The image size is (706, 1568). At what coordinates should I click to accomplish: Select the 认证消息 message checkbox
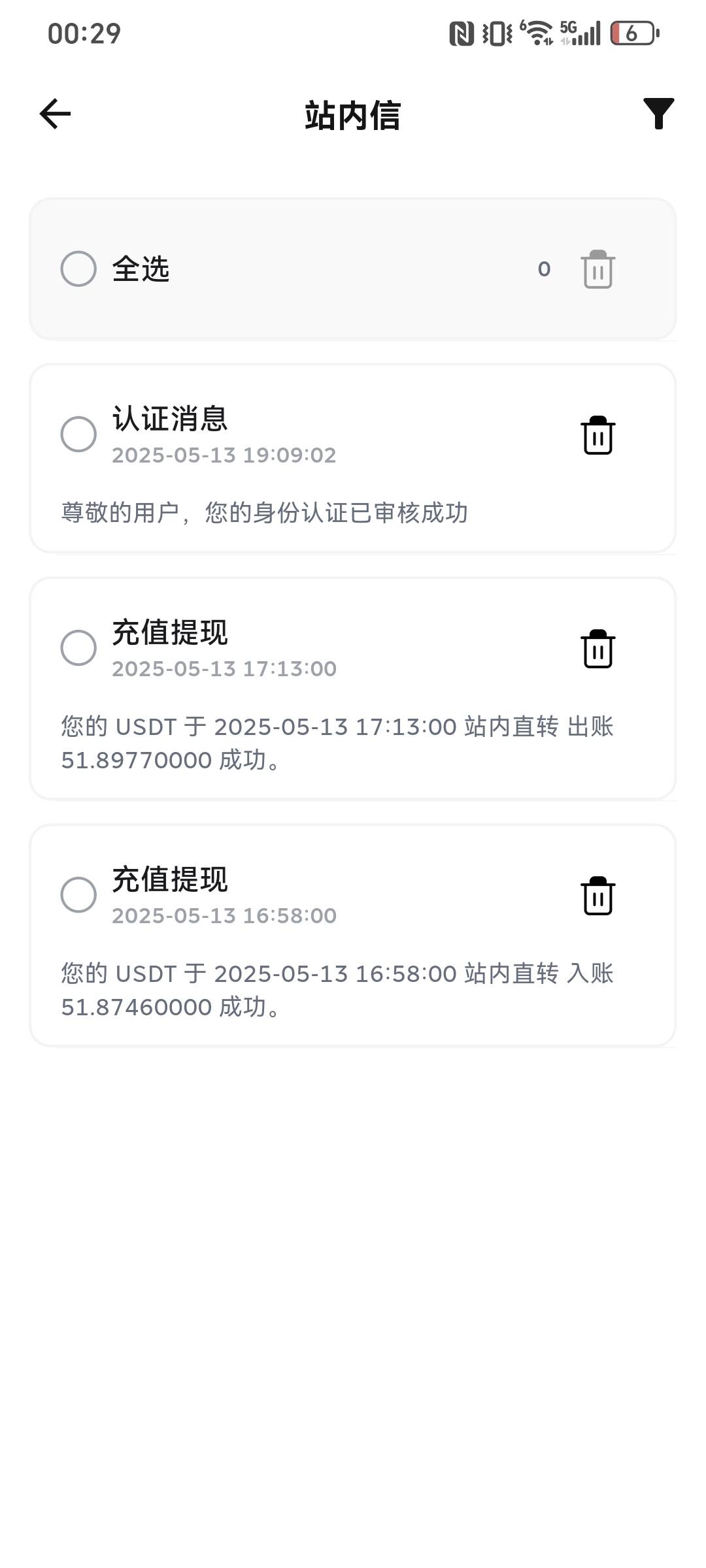[78, 434]
